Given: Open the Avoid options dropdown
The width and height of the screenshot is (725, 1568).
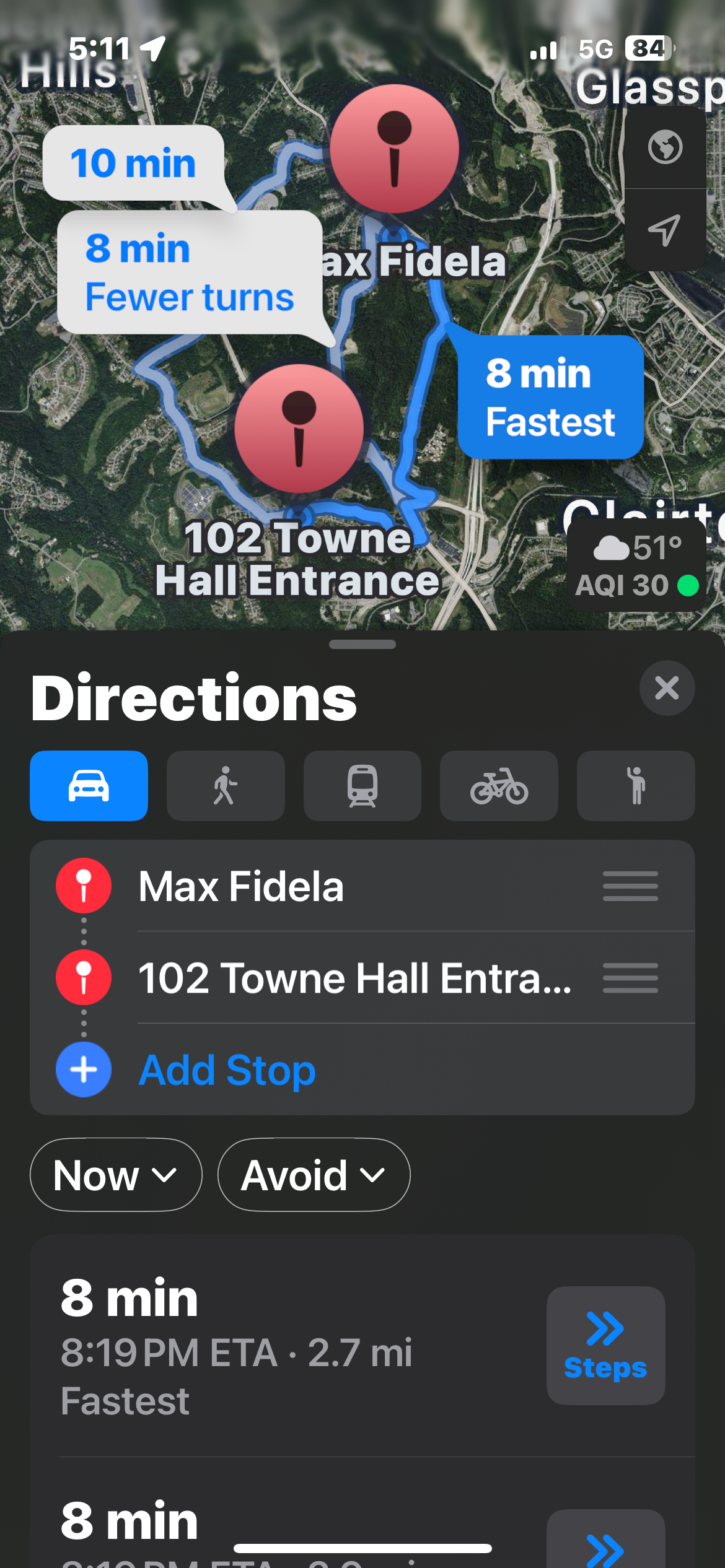Looking at the screenshot, I should [314, 1175].
